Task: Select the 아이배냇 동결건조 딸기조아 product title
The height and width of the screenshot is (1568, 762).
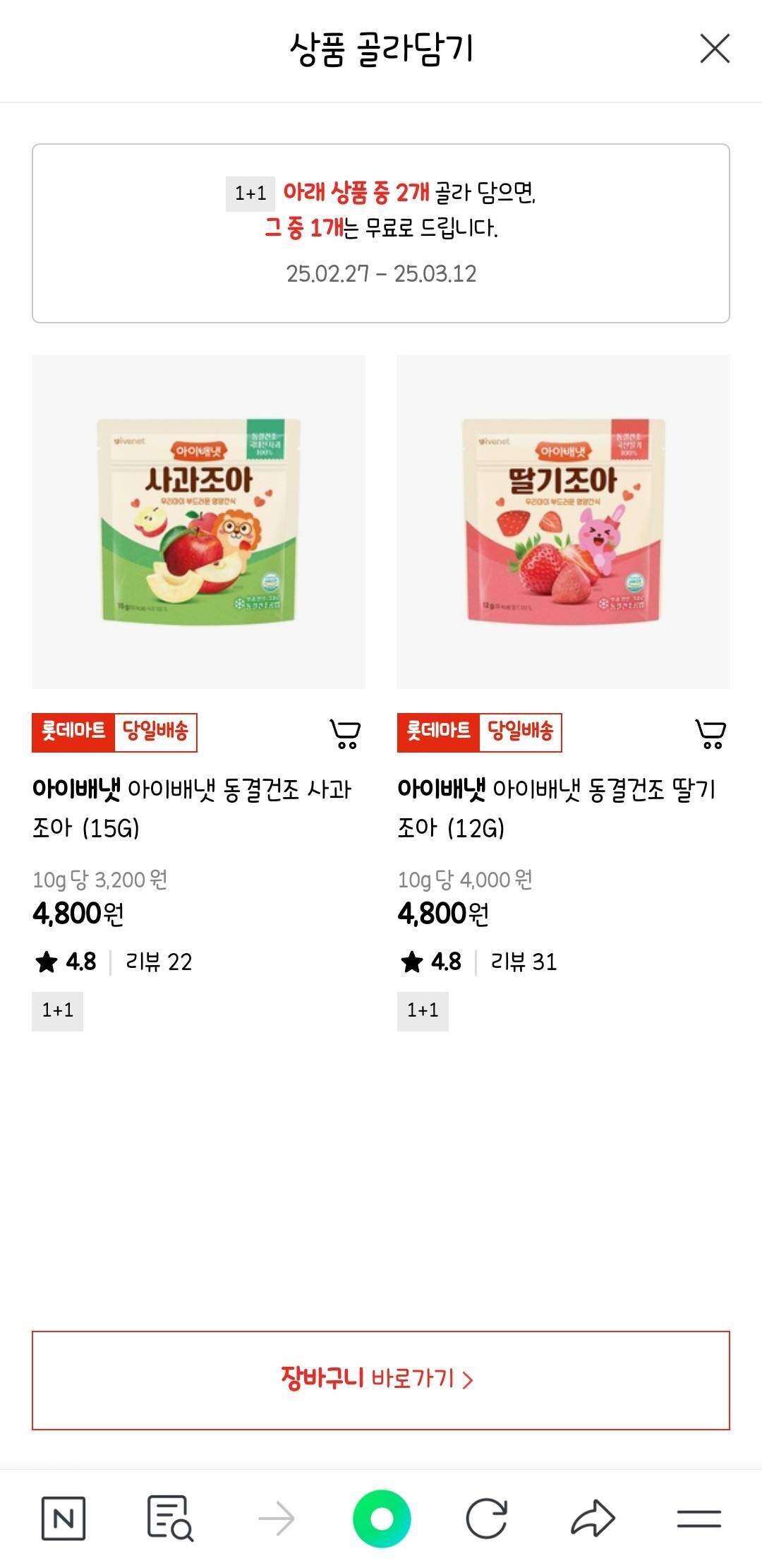Action: pos(561,808)
